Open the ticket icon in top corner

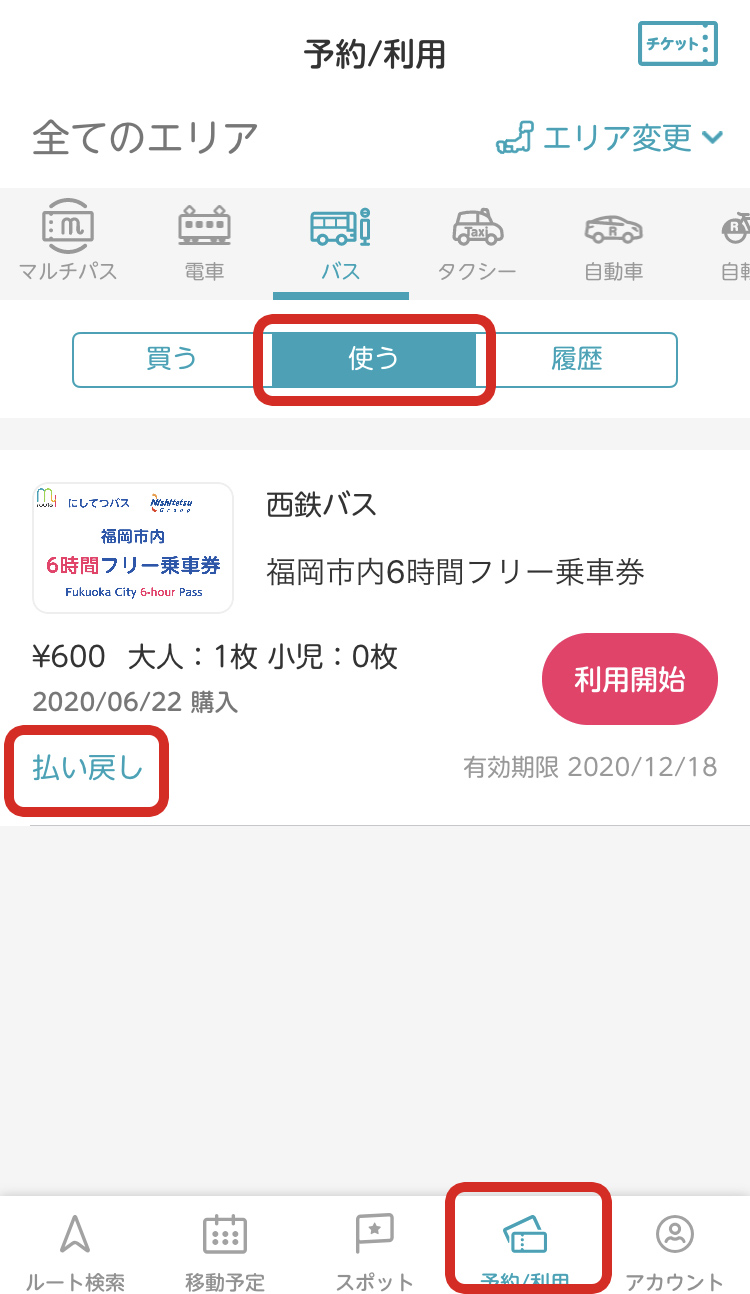(x=678, y=44)
